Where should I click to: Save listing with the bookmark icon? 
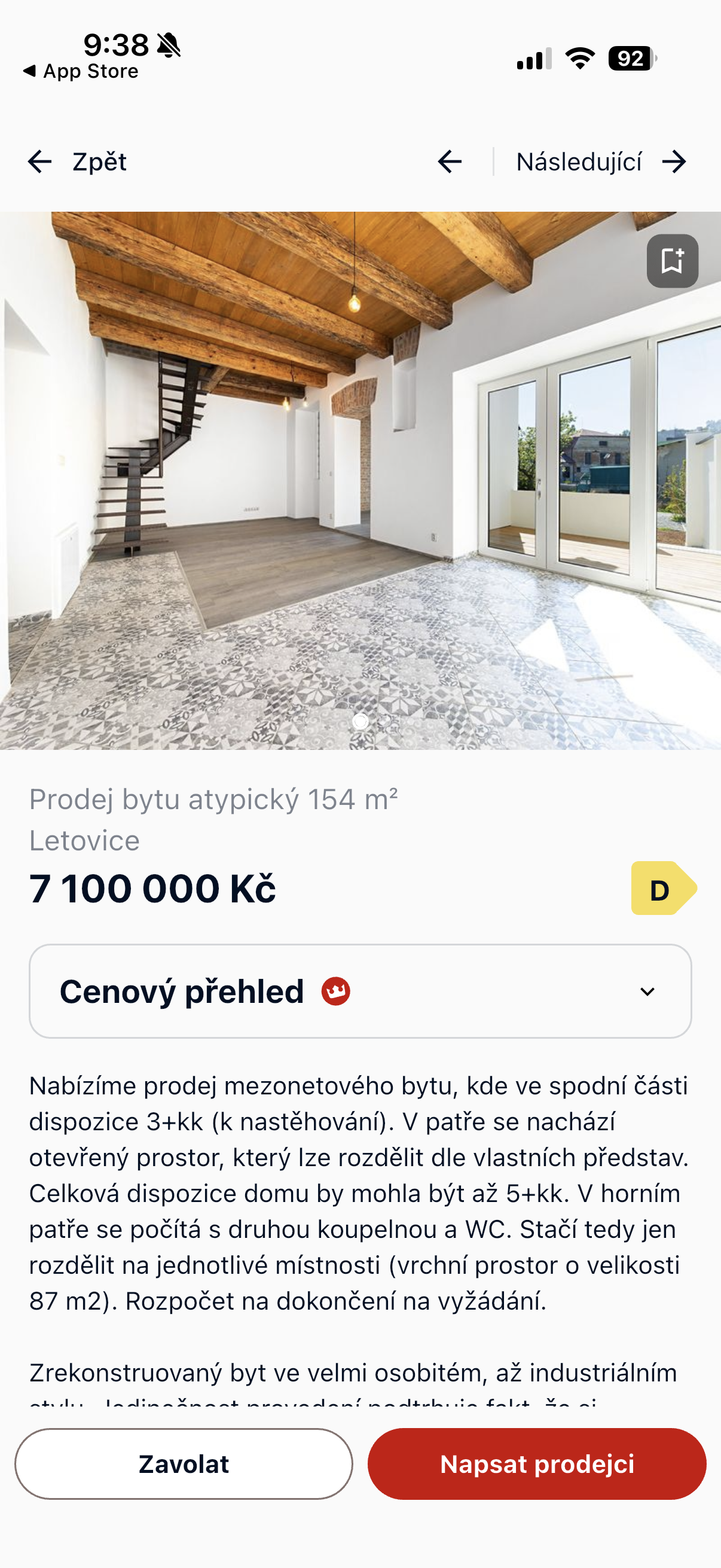click(672, 261)
